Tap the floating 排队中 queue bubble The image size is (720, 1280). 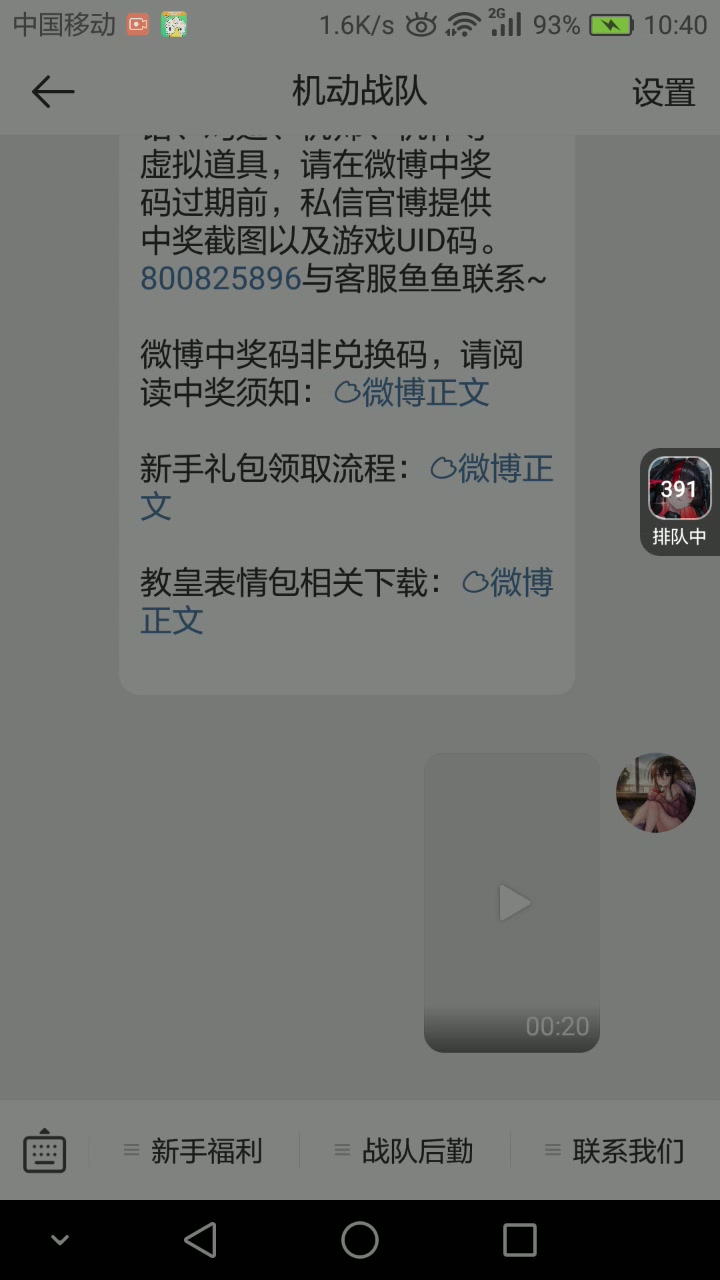click(679, 501)
